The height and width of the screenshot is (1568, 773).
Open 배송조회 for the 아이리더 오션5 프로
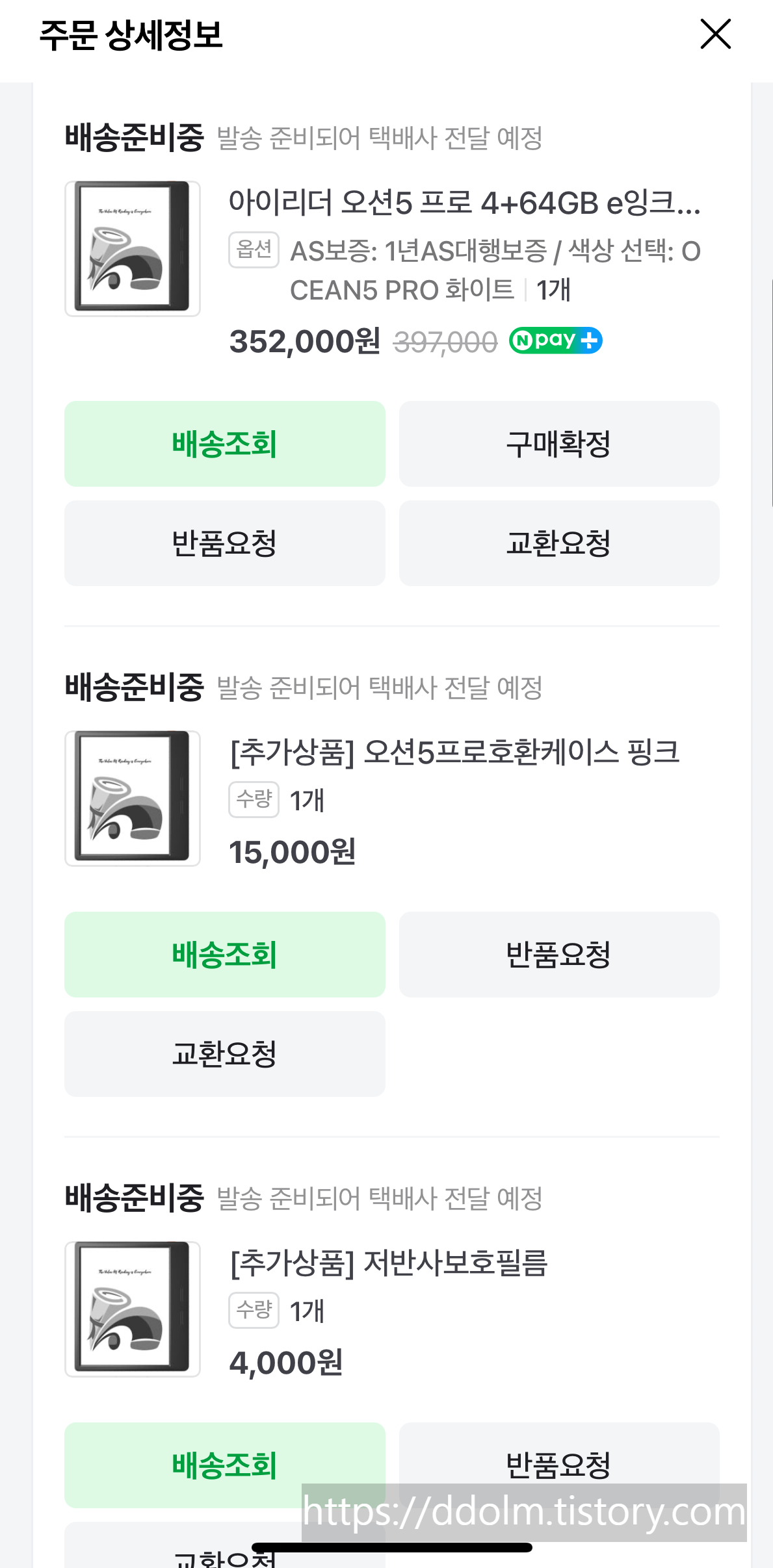tap(224, 444)
